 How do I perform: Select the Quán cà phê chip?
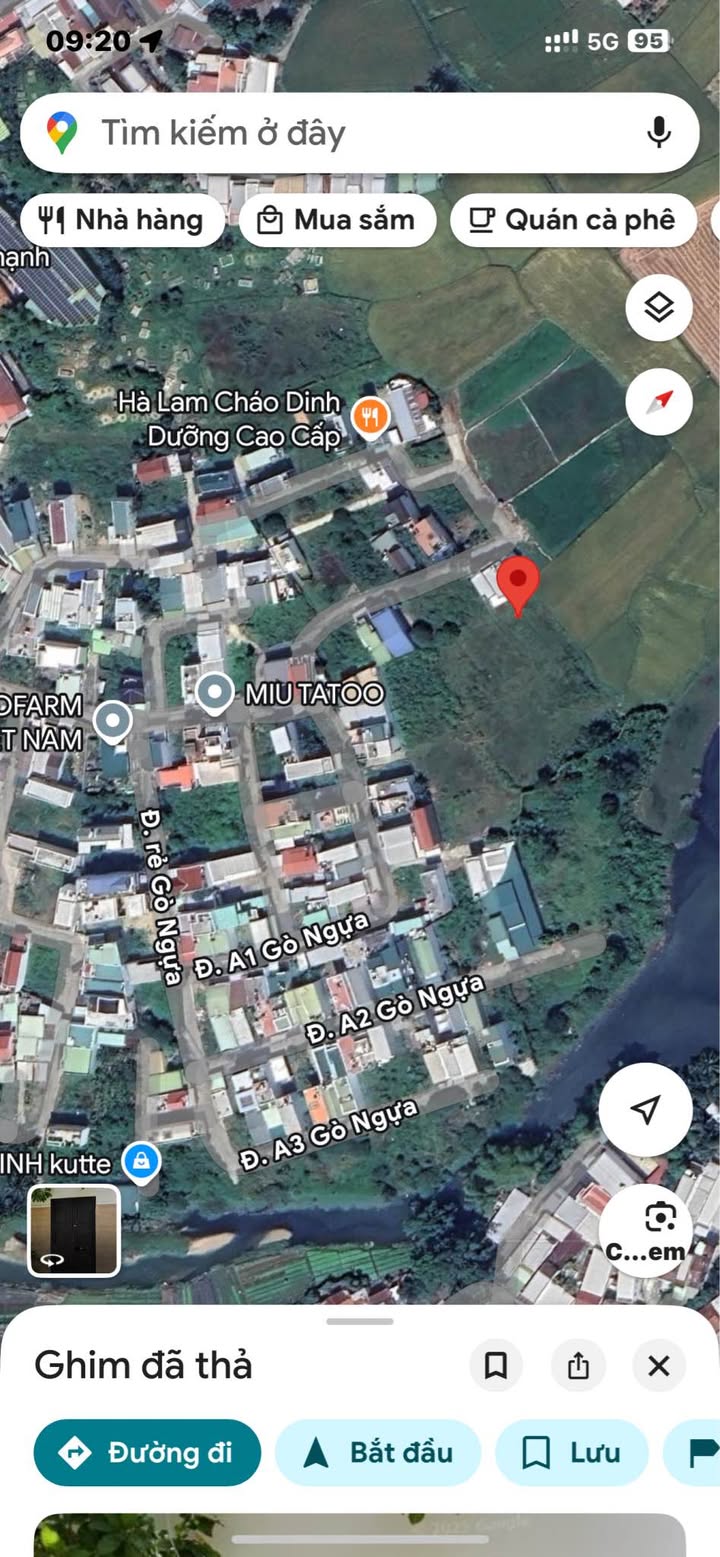pyautogui.click(x=573, y=220)
